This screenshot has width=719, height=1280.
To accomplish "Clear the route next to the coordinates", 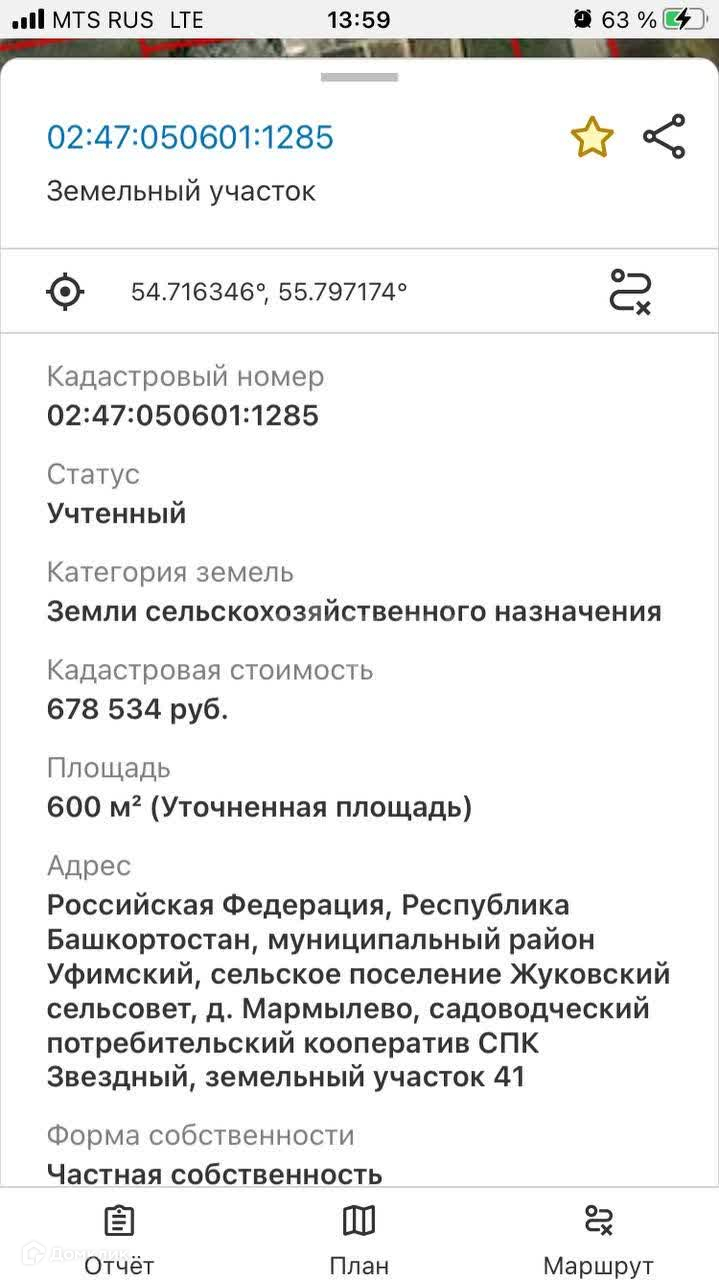I will point(630,292).
